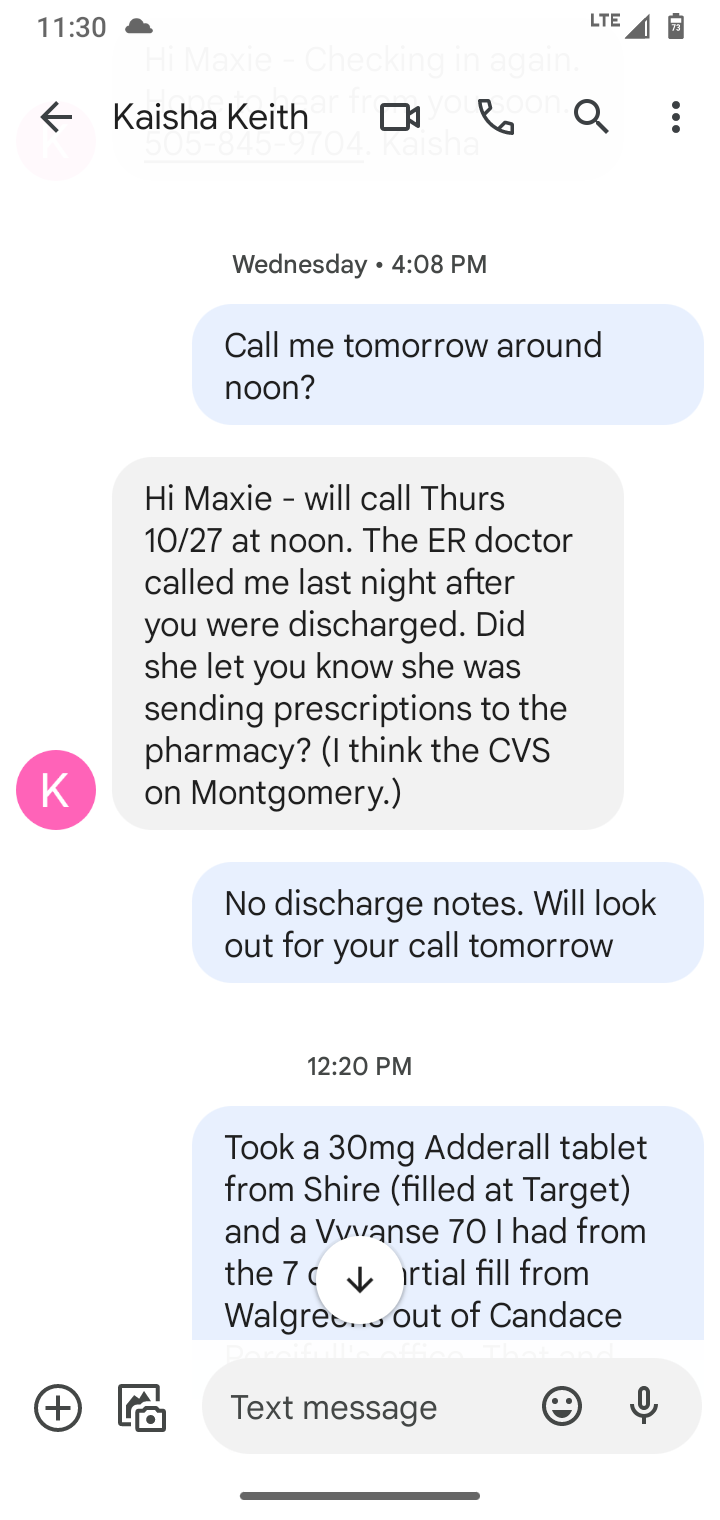Viewport: 720px width, 1520px height.
Task: Open the gallery and camera attach icon
Action: (x=142, y=1407)
